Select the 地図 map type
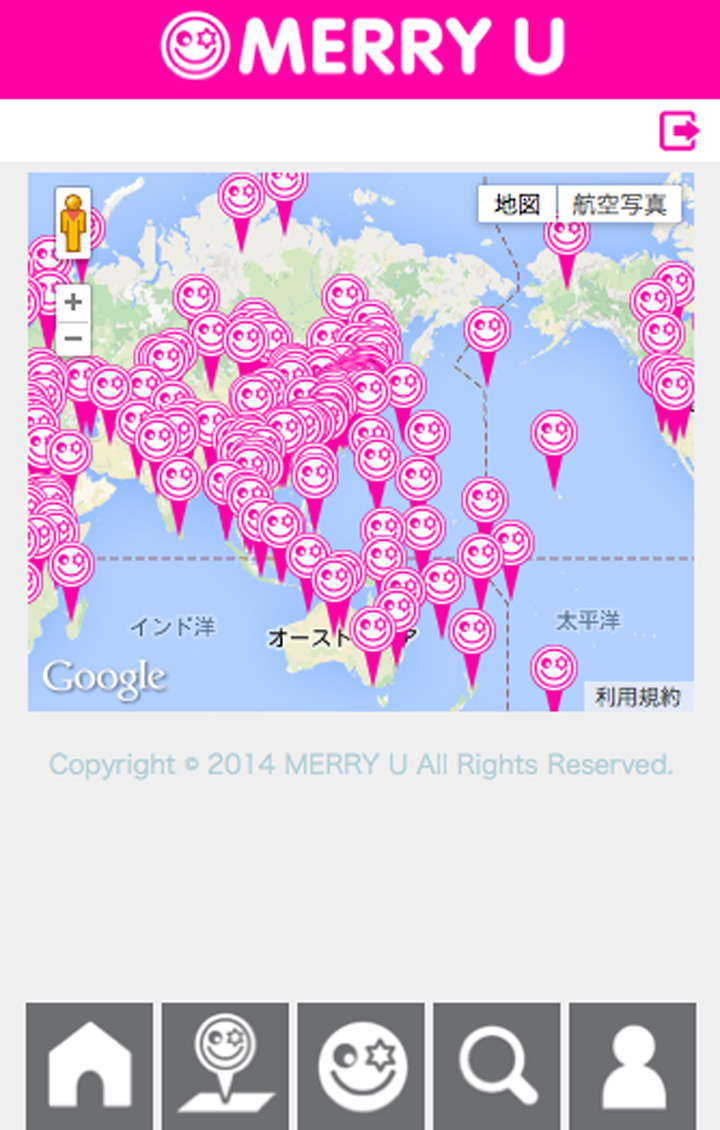The height and width of the screenshot is (1130, 720). tap(517, 205)
